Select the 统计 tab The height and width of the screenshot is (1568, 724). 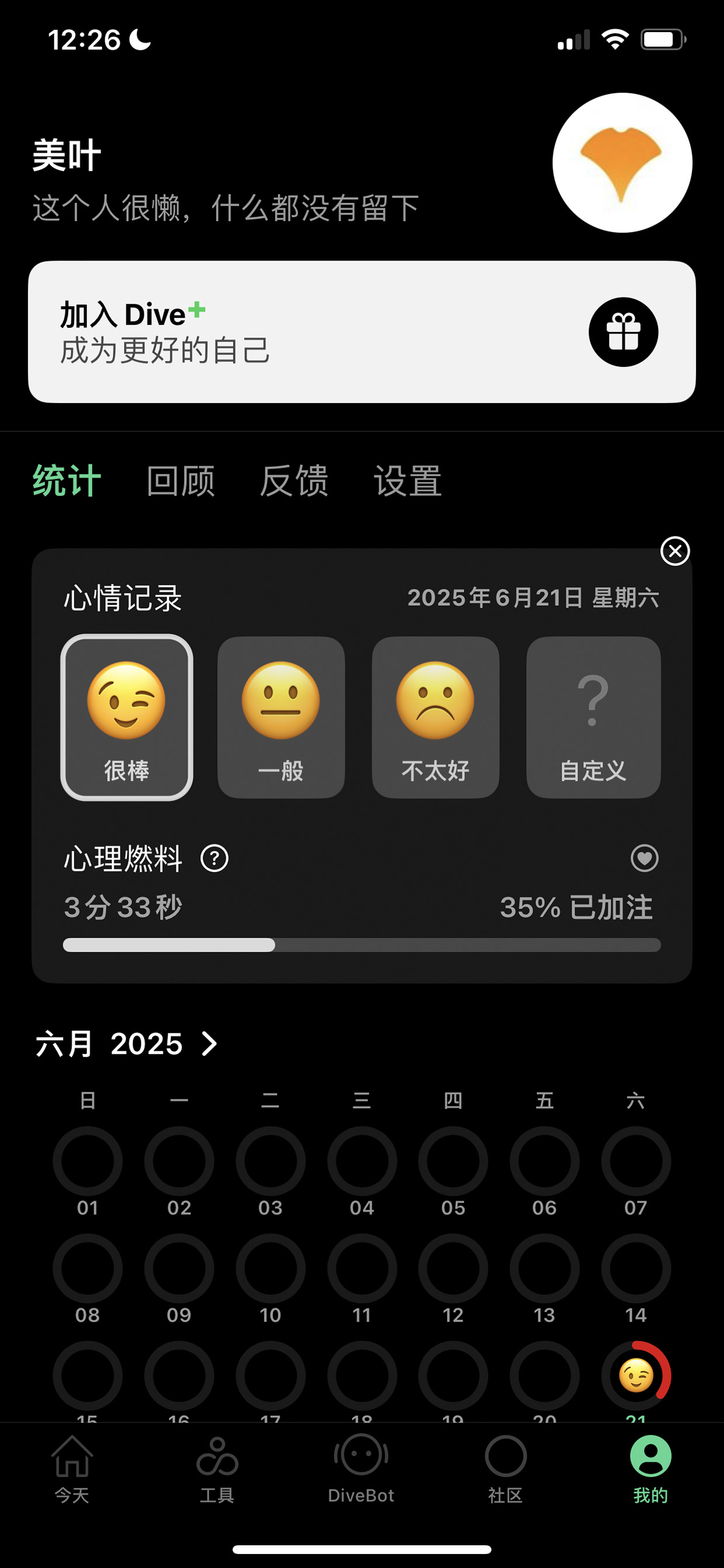pos(67,481)
